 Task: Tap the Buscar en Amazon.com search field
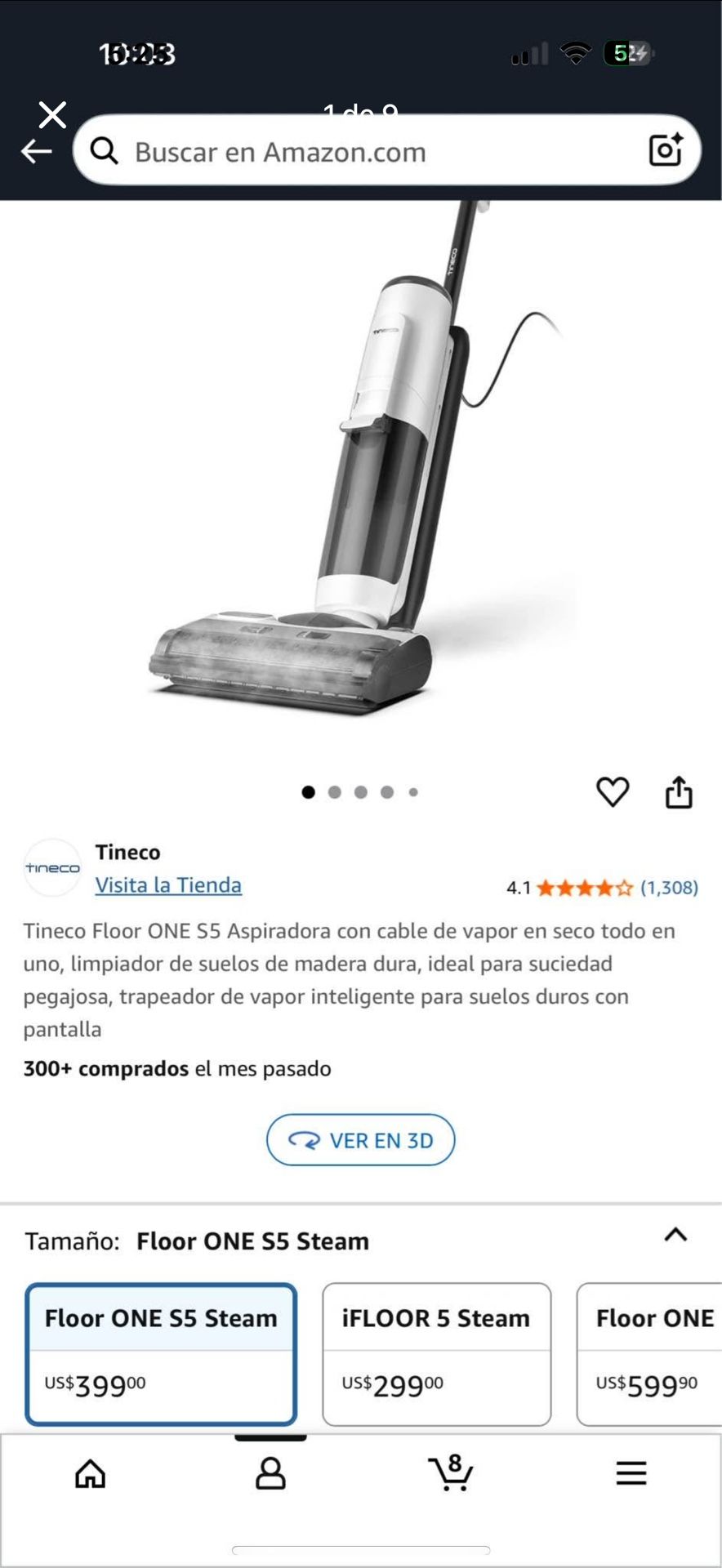coord(368,151)
